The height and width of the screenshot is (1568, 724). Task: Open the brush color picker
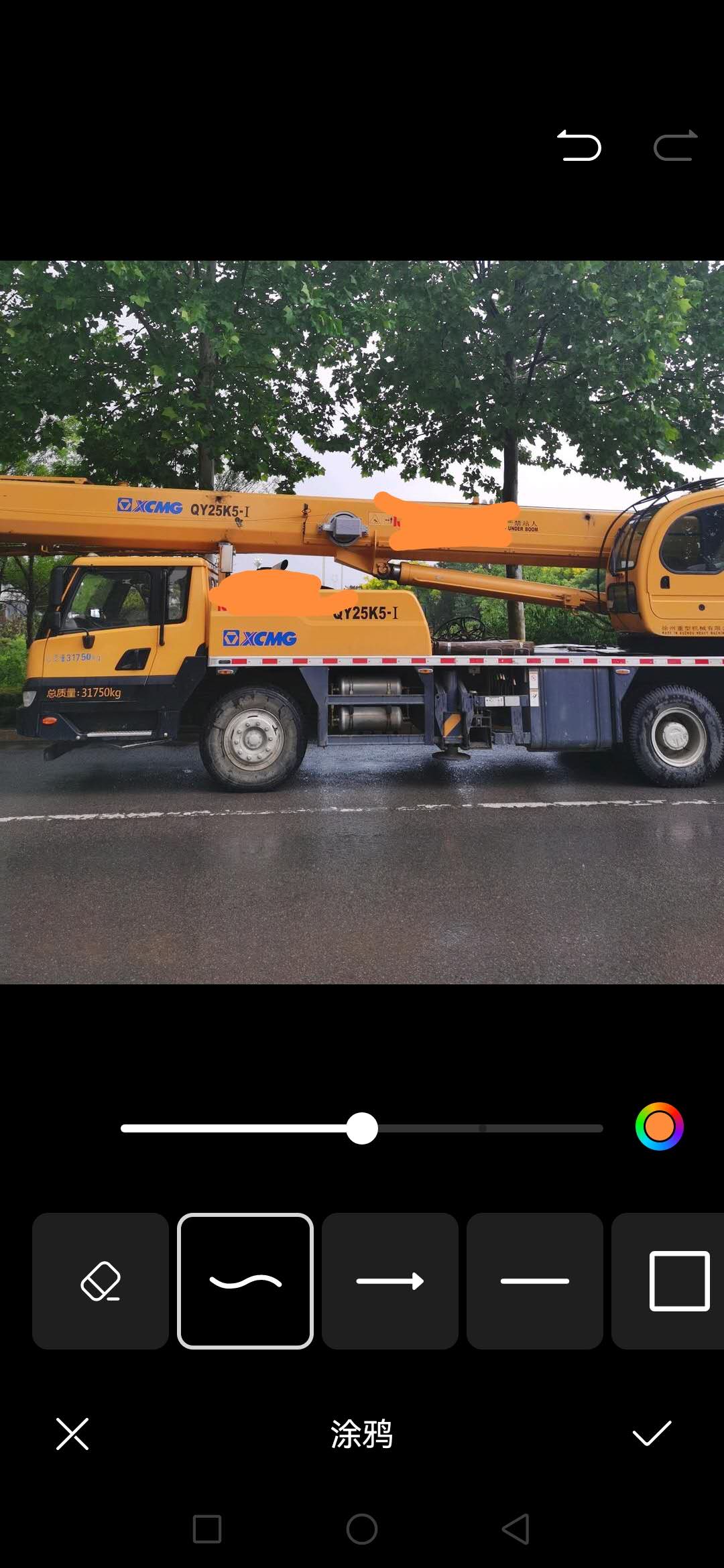point(659,1126)
